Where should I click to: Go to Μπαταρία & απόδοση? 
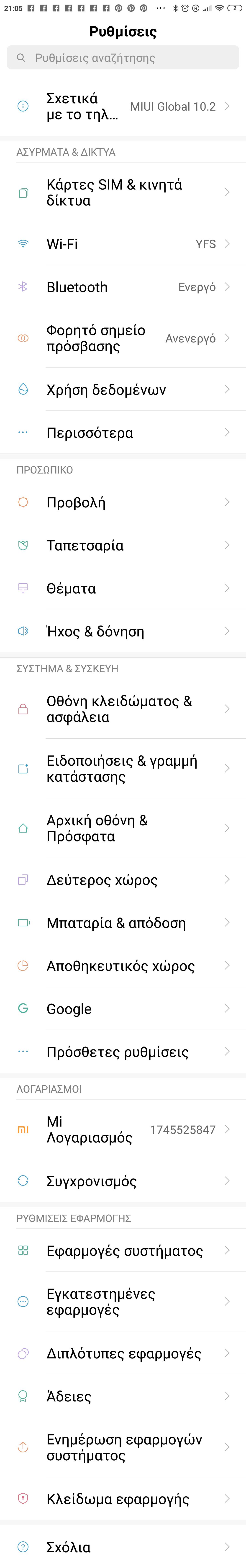123,923
